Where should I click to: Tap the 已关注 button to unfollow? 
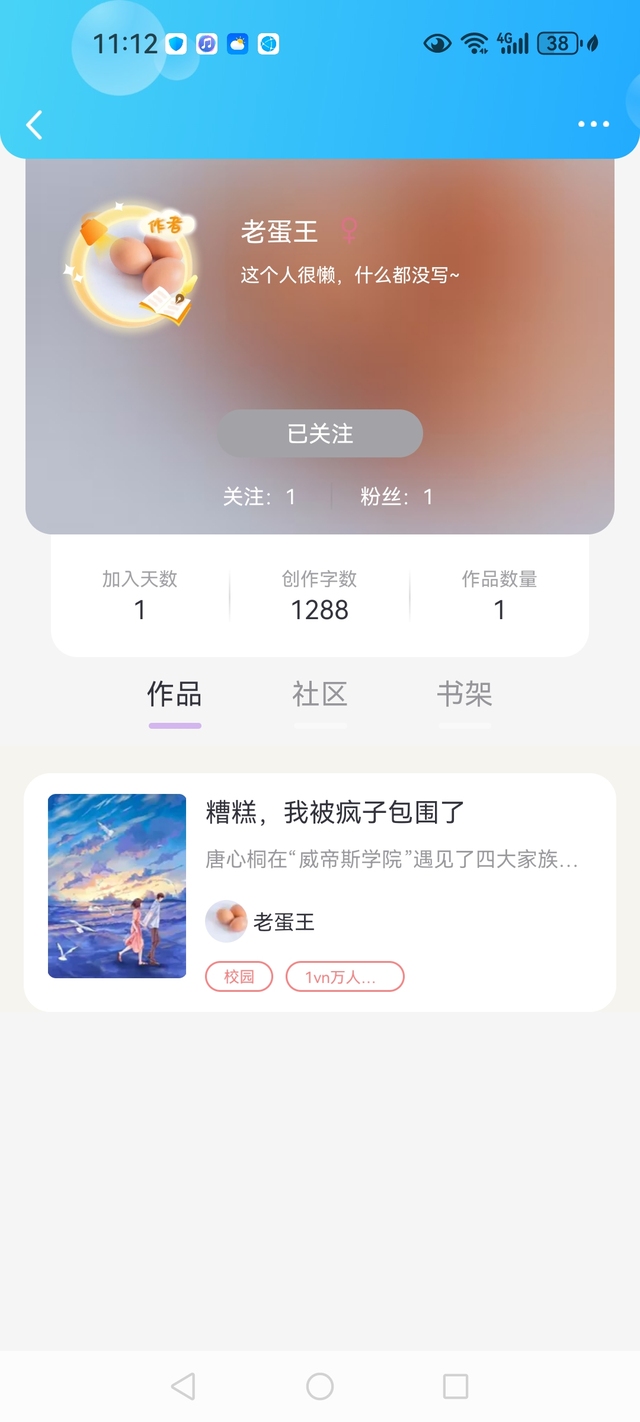coord(320,434)
